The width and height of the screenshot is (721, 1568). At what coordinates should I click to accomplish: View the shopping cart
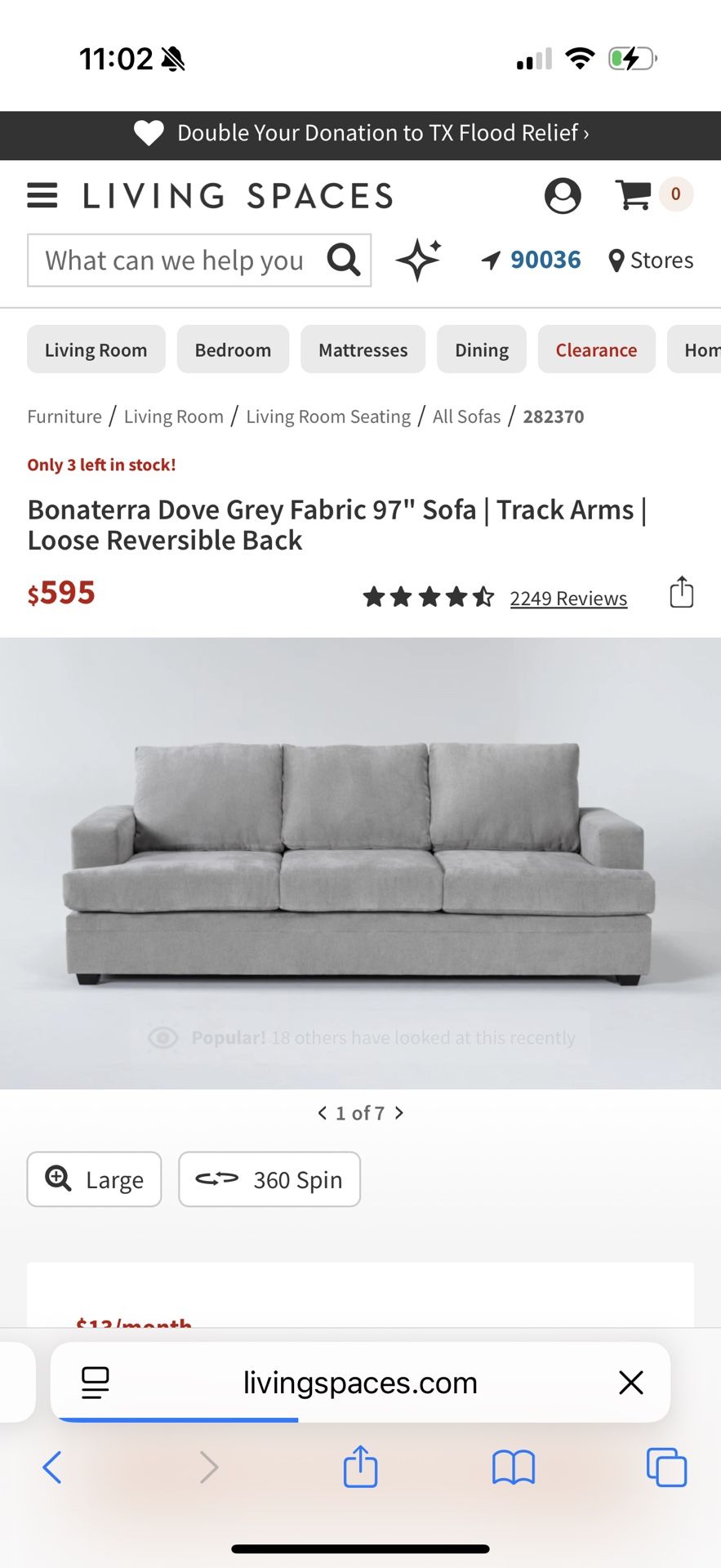[634, 194]
